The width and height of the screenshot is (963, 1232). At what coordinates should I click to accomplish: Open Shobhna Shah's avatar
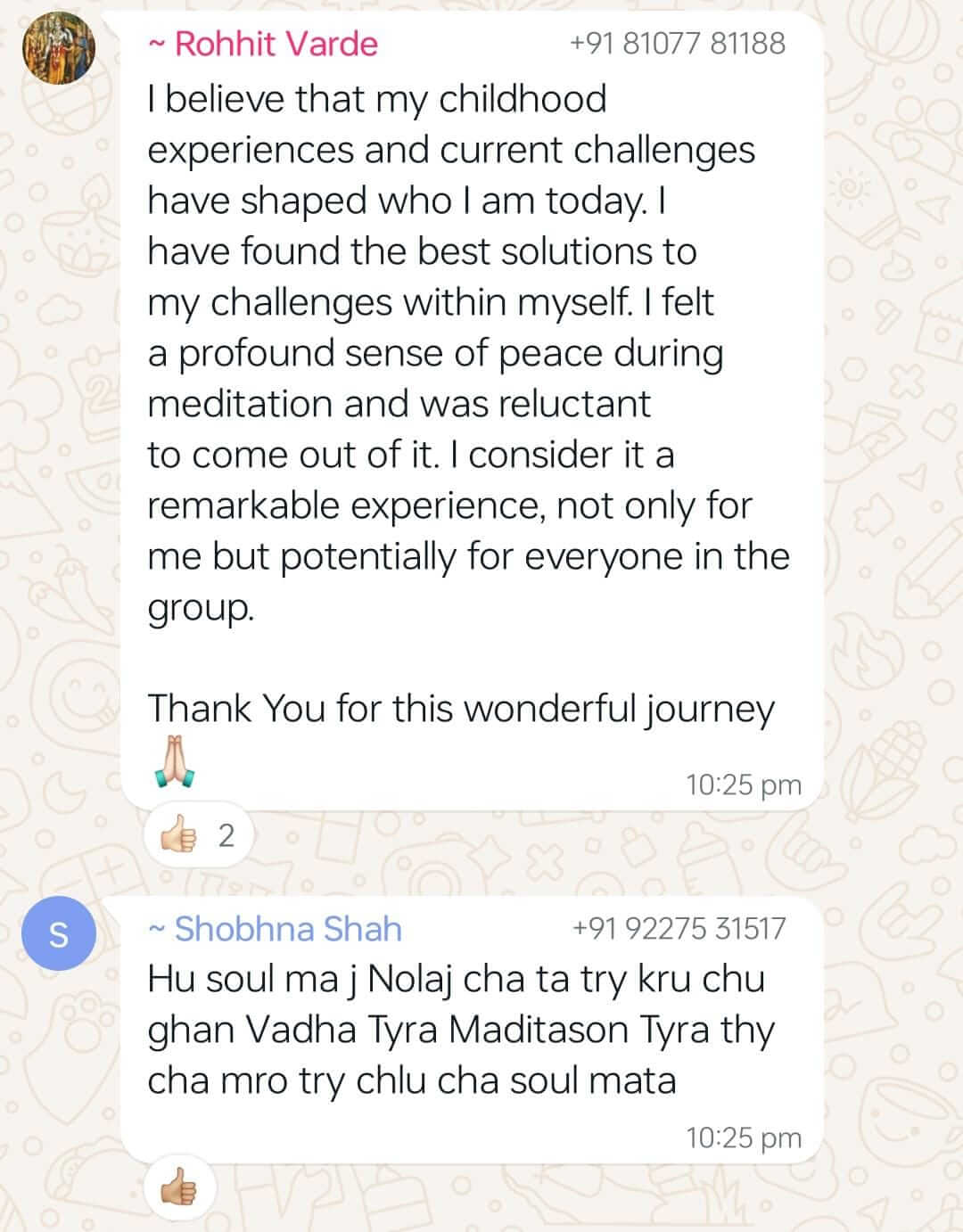point(58,933)
